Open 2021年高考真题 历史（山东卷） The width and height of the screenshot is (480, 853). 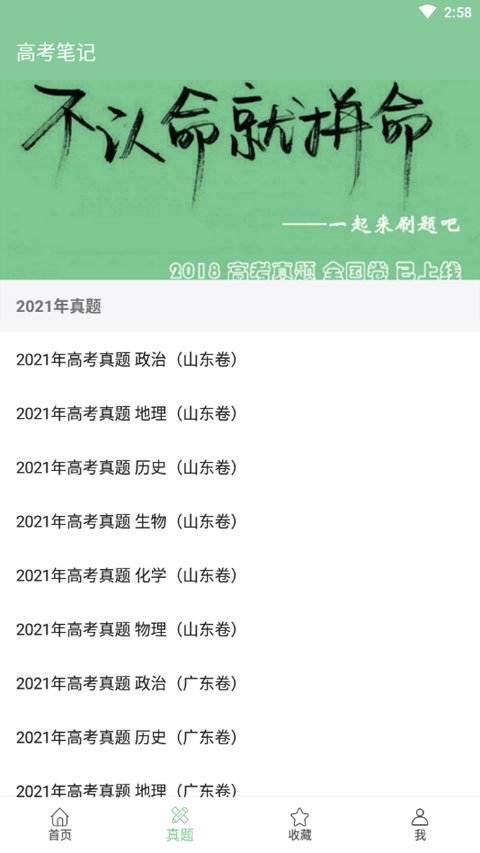240,467
